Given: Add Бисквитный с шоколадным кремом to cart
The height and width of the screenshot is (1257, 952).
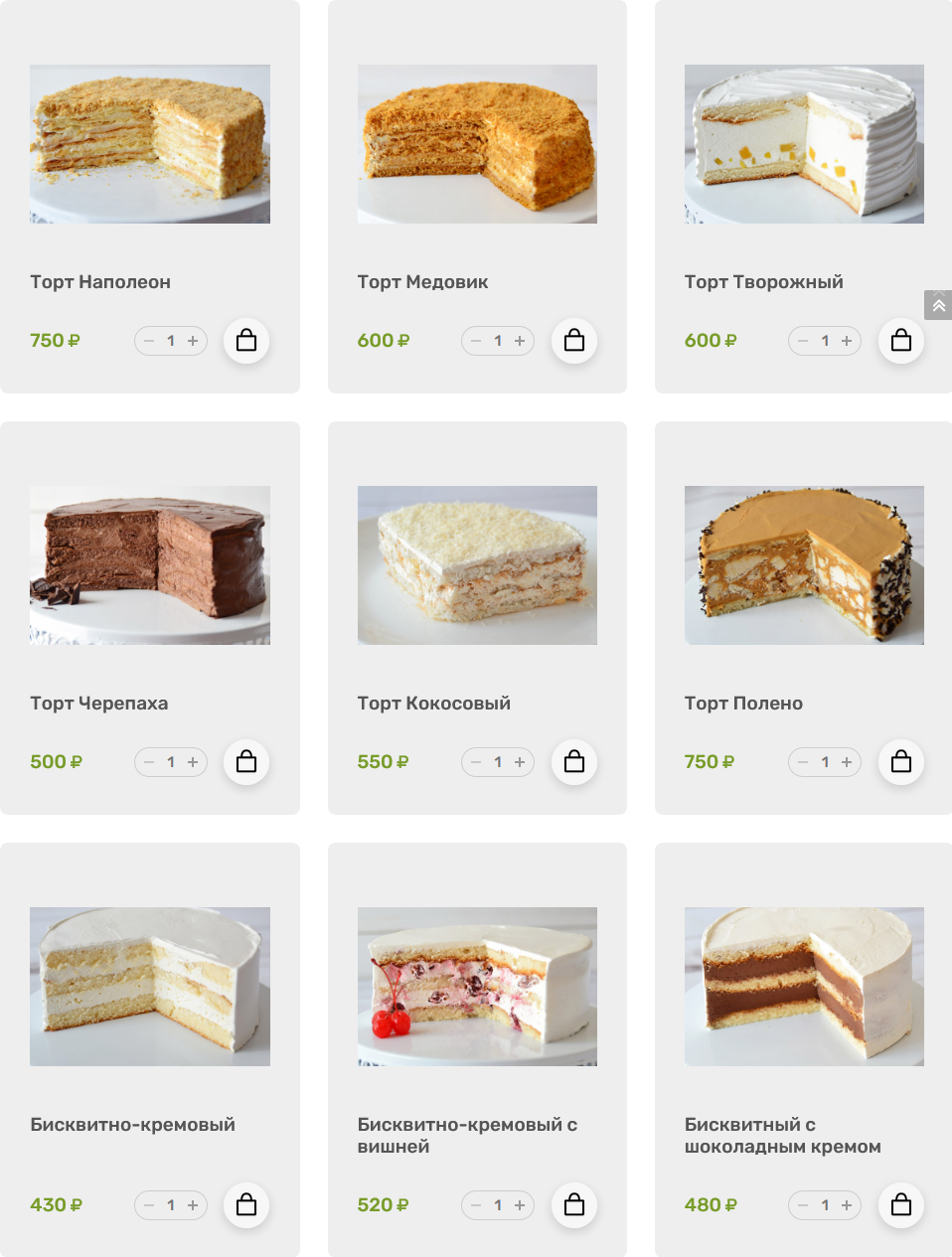Looking at the screenshot, I should point(901,1205).
